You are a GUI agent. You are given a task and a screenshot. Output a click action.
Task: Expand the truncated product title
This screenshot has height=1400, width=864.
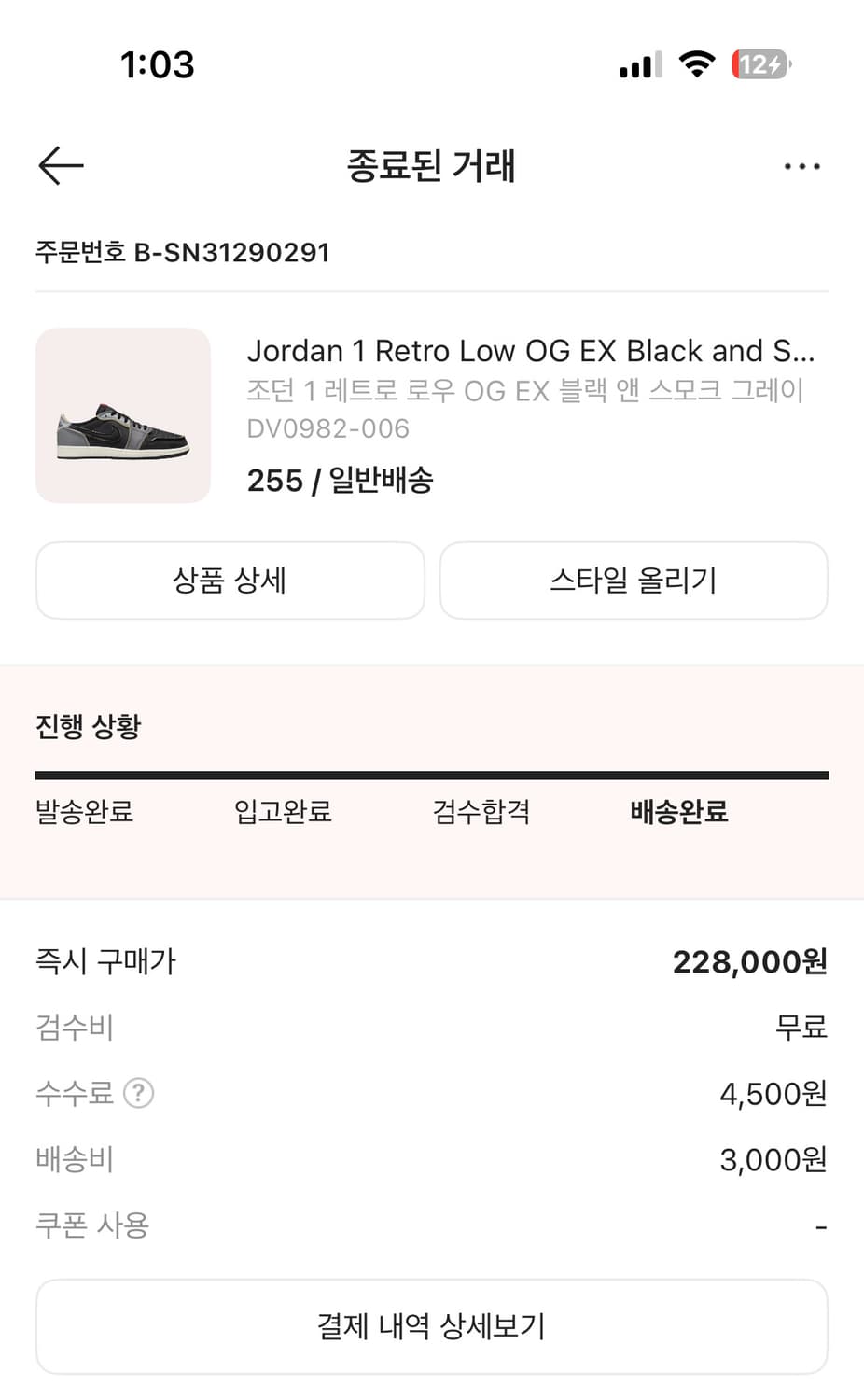coord(531,351)
